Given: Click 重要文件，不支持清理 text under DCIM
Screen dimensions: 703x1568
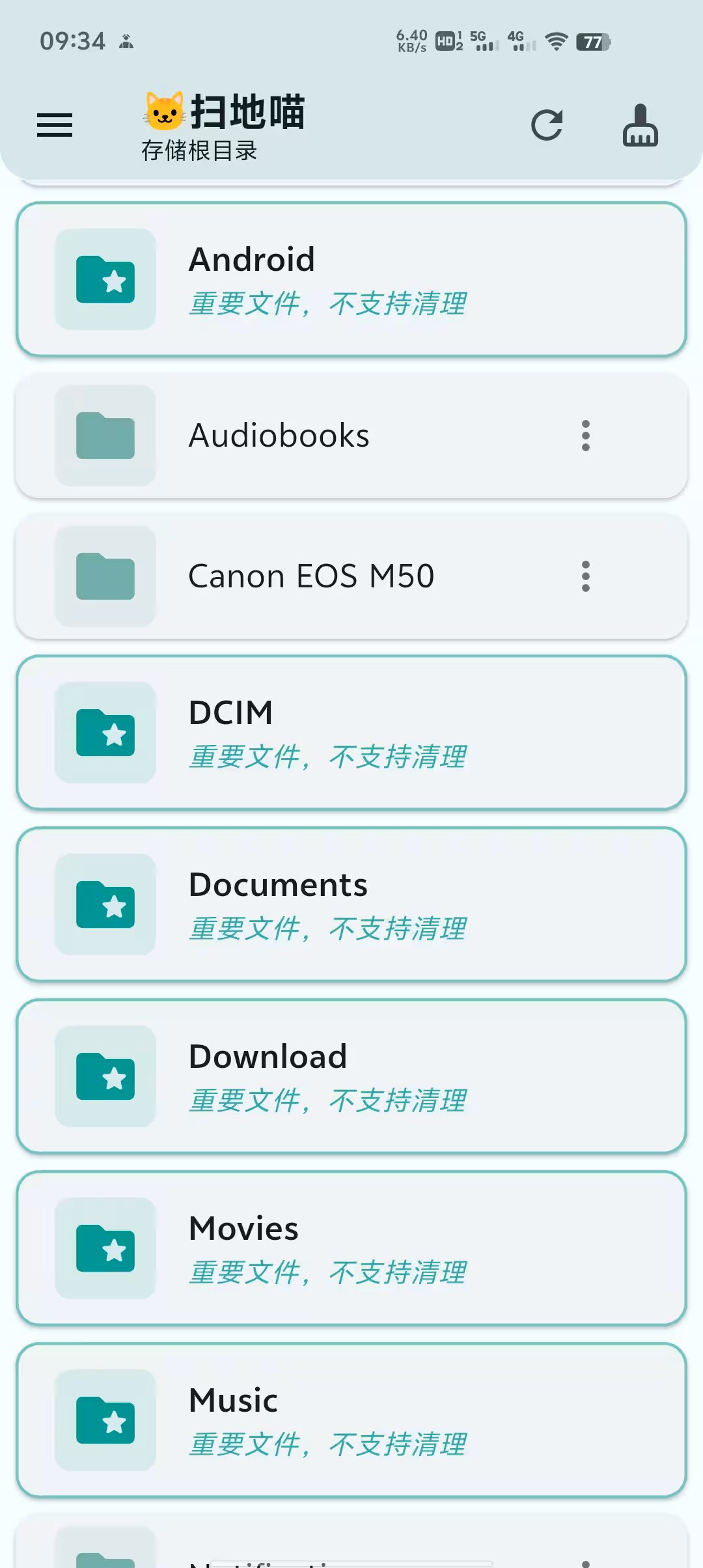Looking at the screenshot, I should tap(327, 757).
